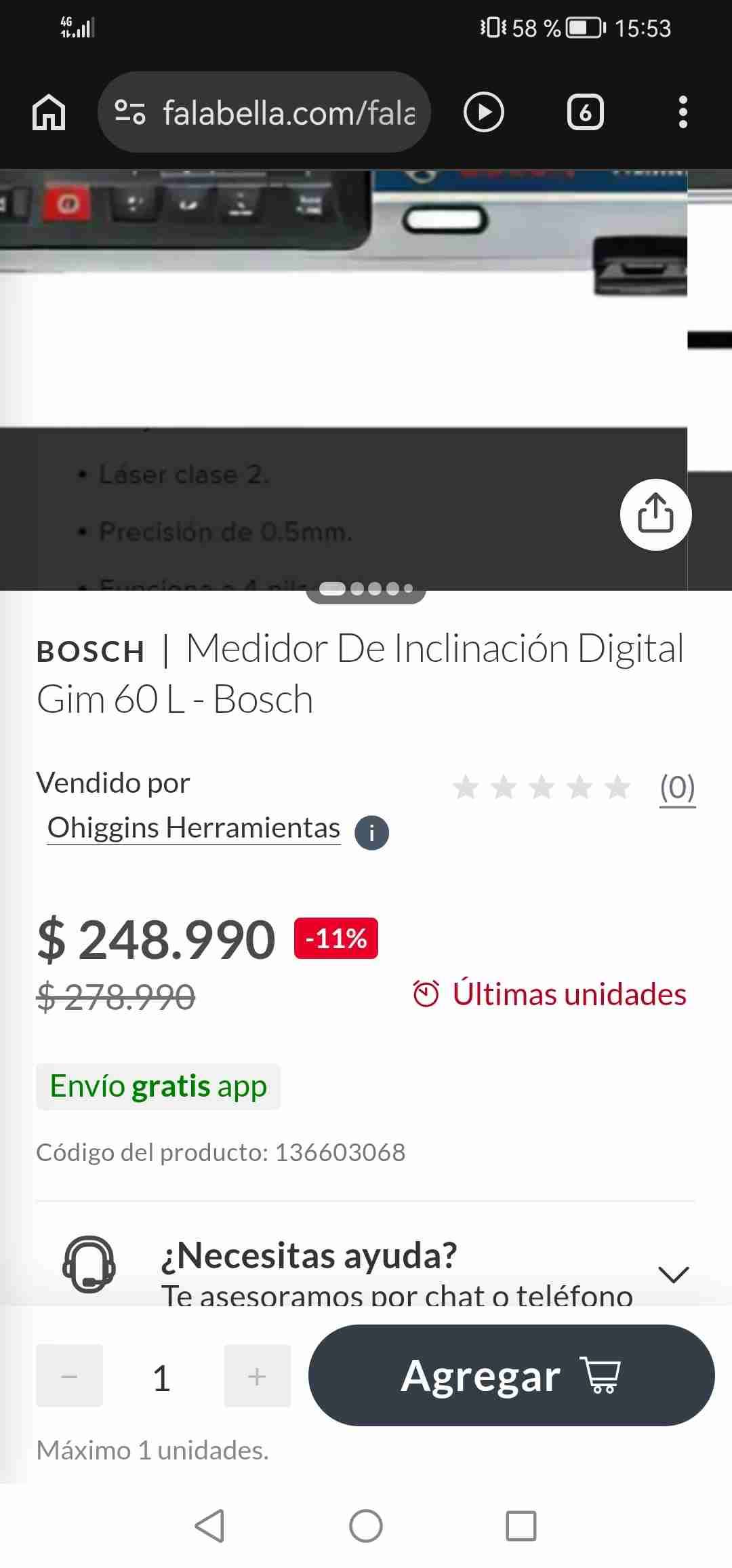The image size is (732, 1568).
Task: Decrease the product quantity
Action: coord(69,1376)
